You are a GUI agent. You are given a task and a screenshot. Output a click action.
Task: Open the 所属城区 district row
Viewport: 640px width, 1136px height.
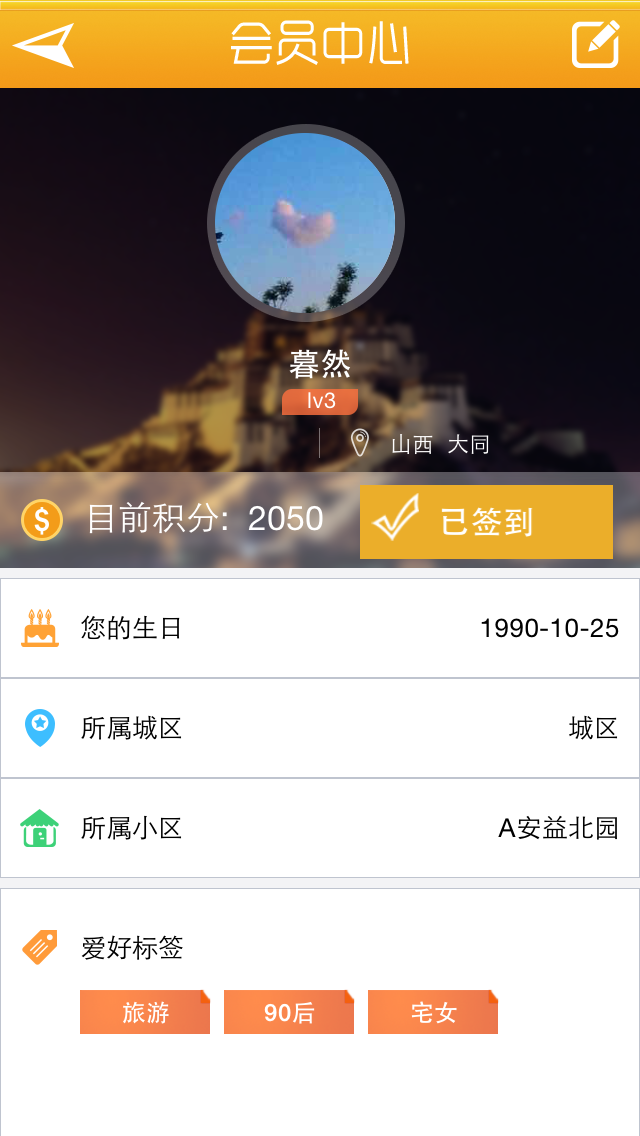click(x=320, y=728)
